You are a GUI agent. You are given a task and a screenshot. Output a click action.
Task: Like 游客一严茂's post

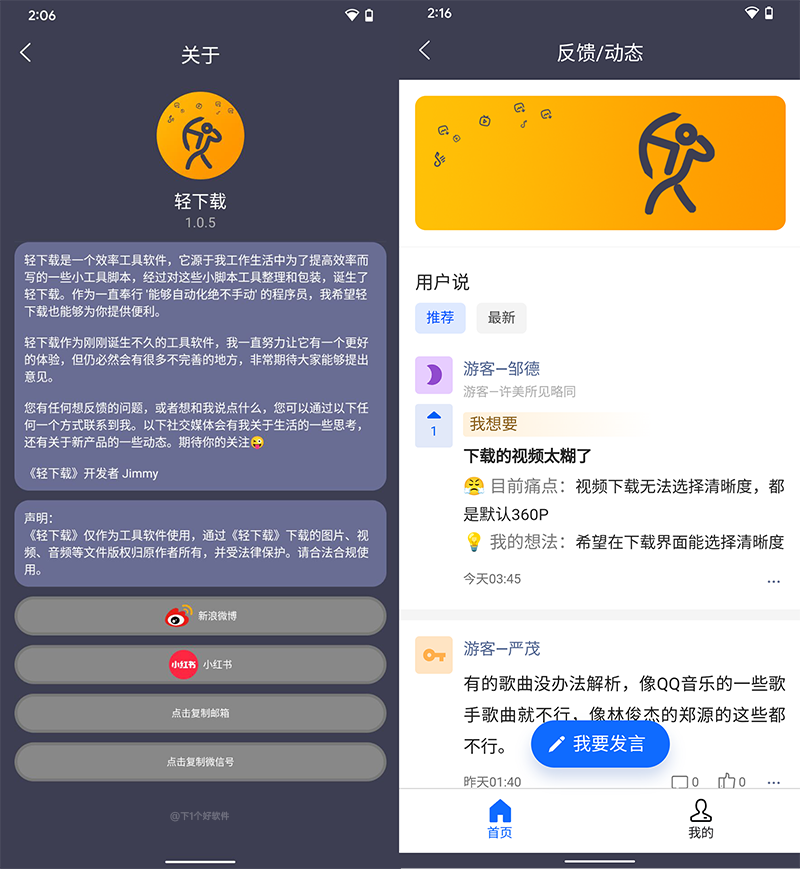coord(730,782)
